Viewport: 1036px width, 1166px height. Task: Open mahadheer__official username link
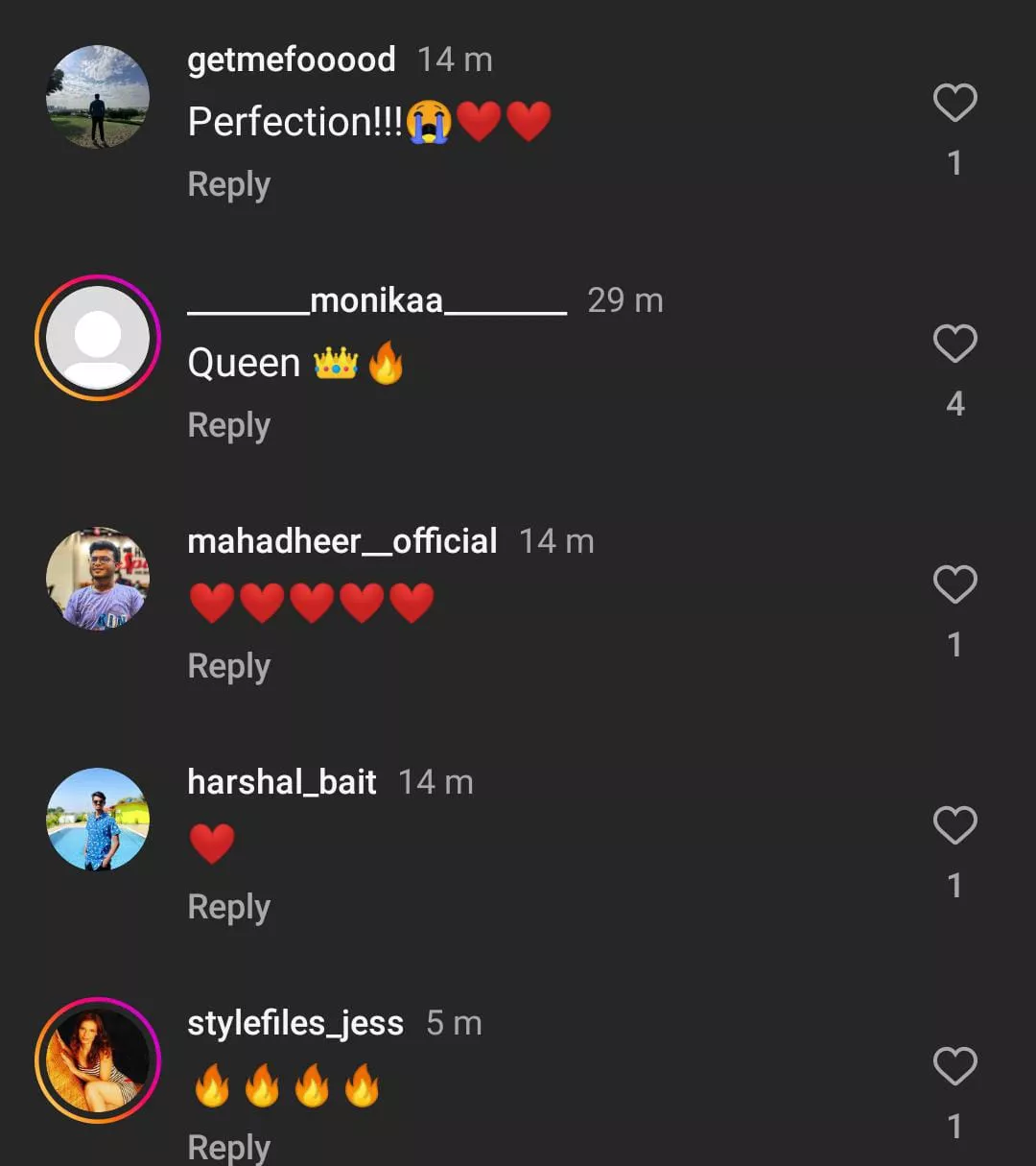(x=341, y=541)
